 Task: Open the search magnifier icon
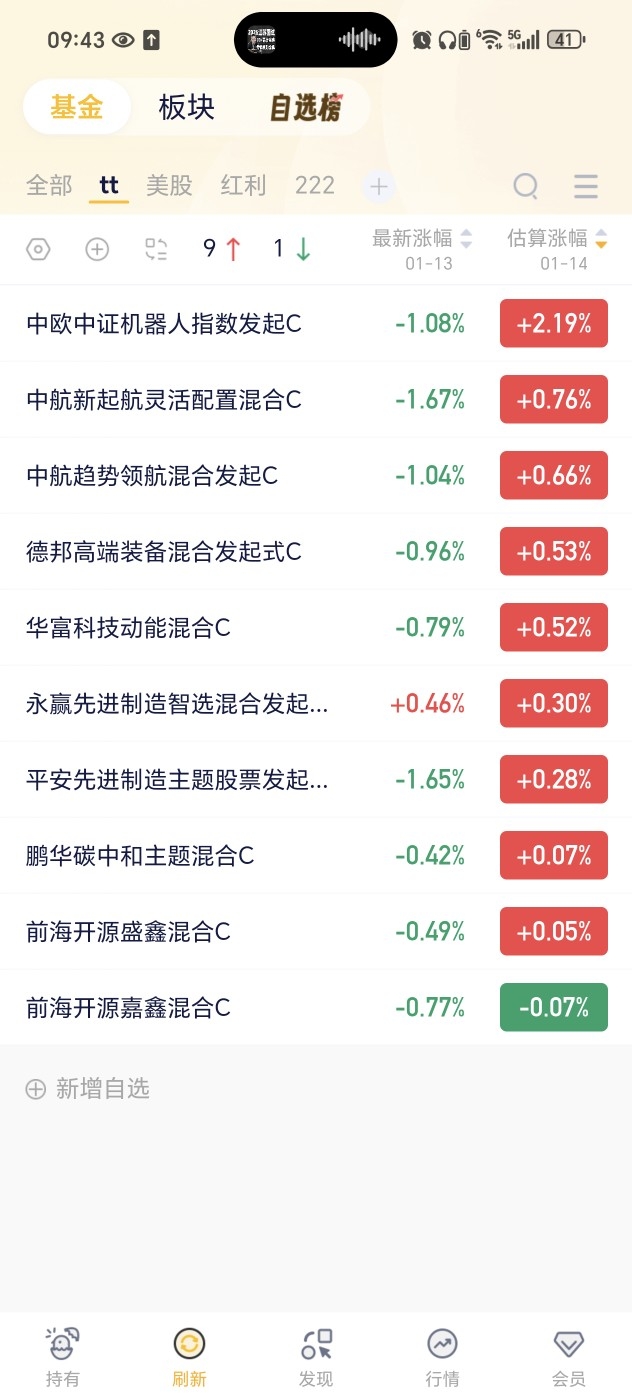tap(525, 186)
